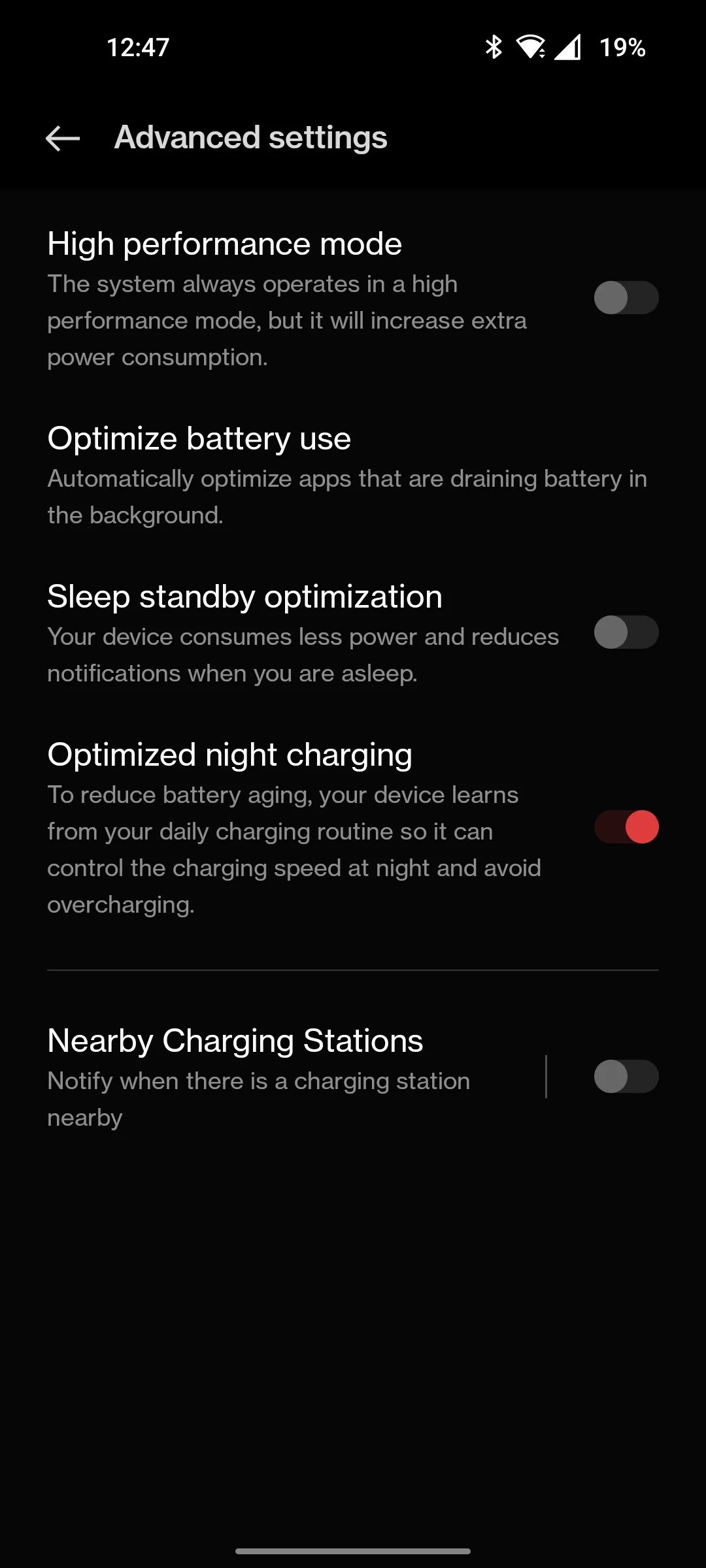Turn on Sleep standby optimization
This screenshot has height=1568, width=706.
(x=626, y=632)
